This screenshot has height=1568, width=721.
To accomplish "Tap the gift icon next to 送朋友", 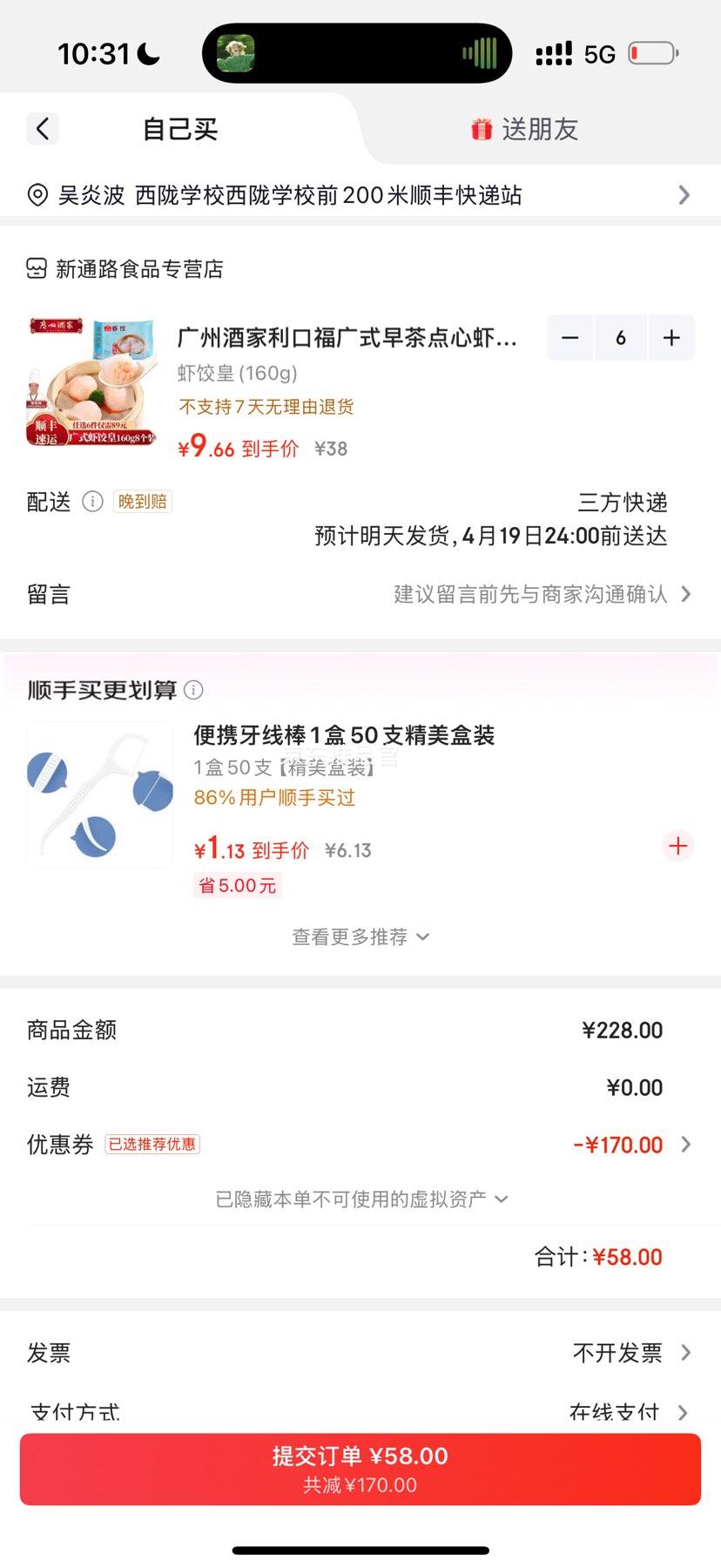I will pos(482,128).
